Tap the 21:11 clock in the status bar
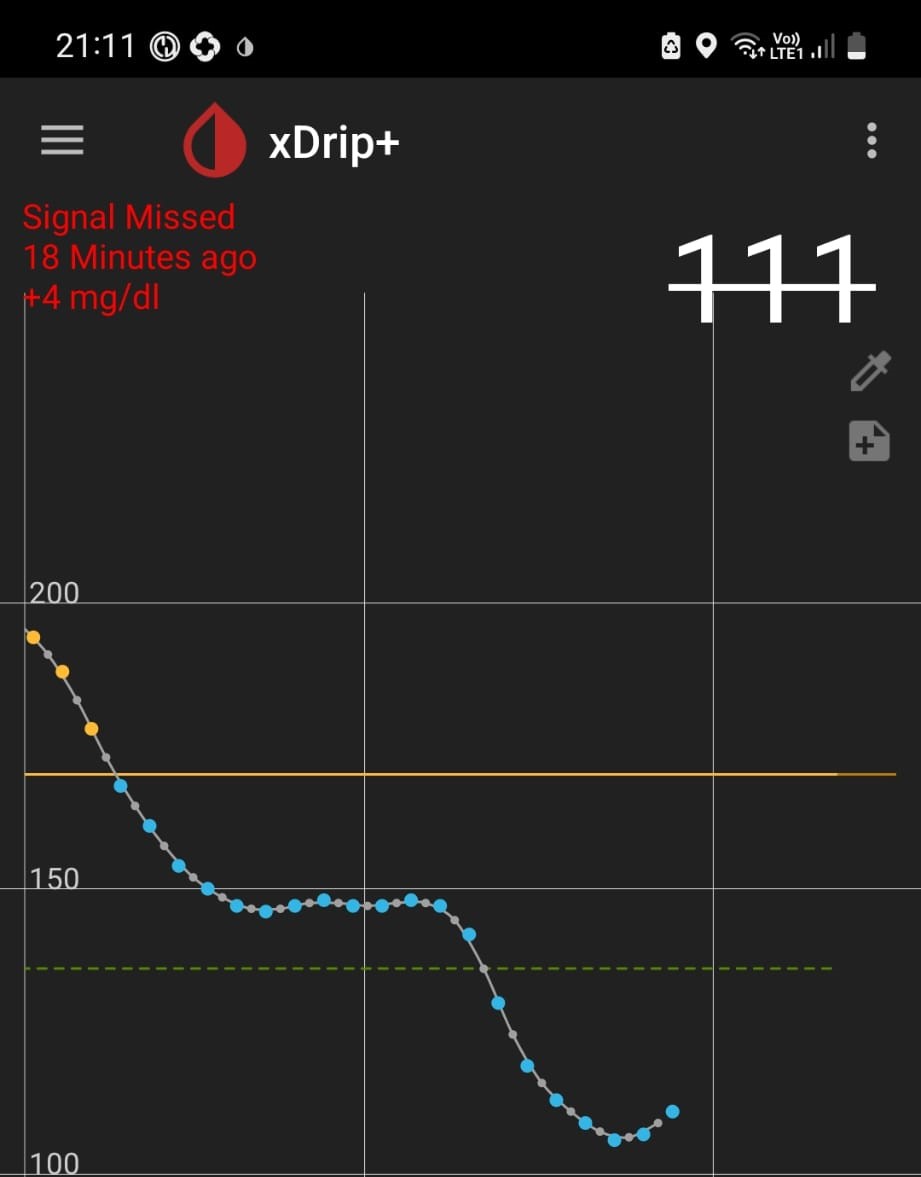Image resolution: width=921 pixels, height=1177 pixels. (x=95, y=45)
